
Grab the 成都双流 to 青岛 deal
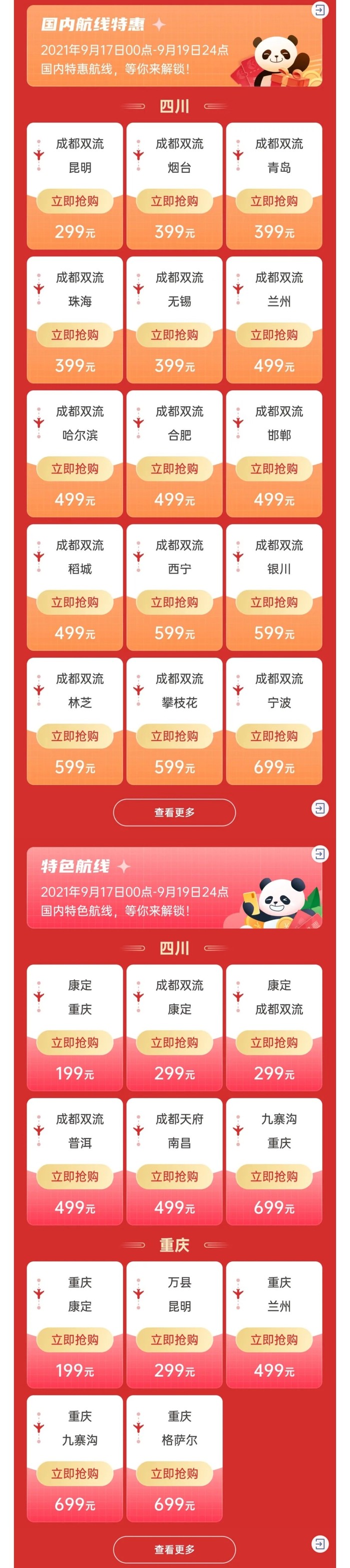274,201
